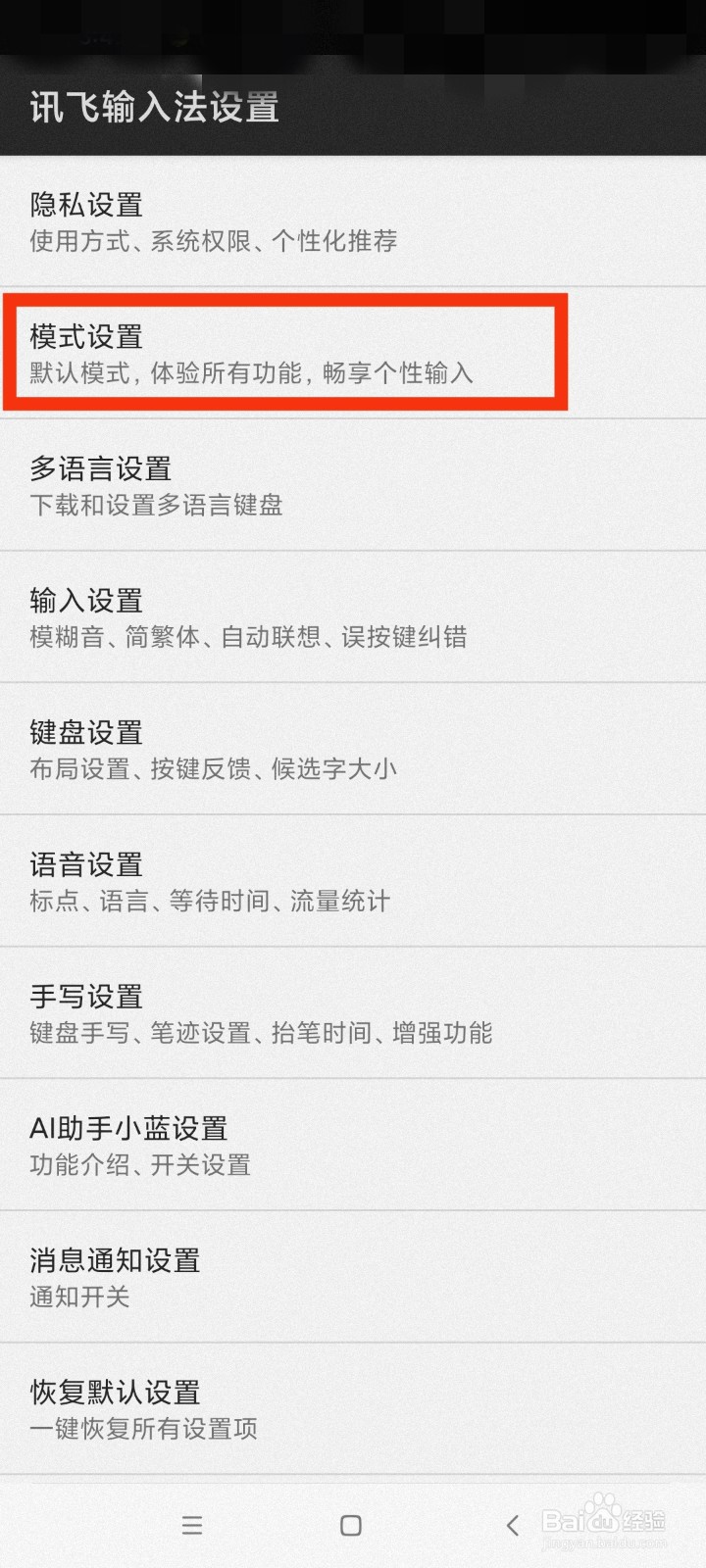Tap the subtitle under 键盘设置 about key feedback
The image size is (706, 1568).
point(212,769)
